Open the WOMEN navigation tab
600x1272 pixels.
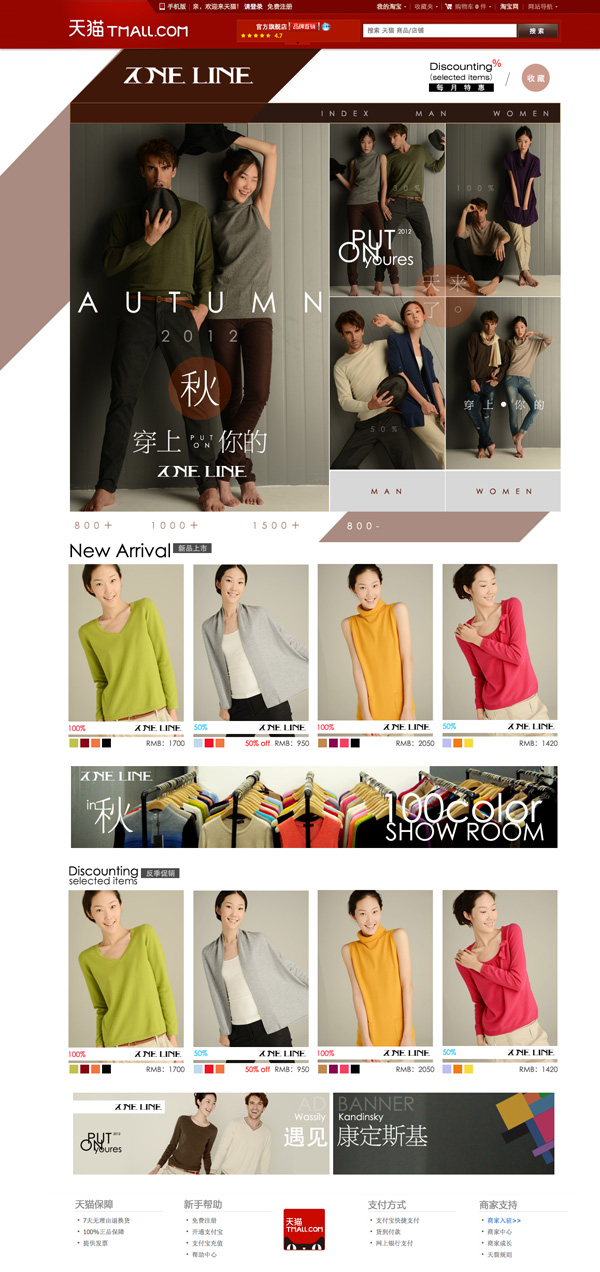(x=521, y=114)
